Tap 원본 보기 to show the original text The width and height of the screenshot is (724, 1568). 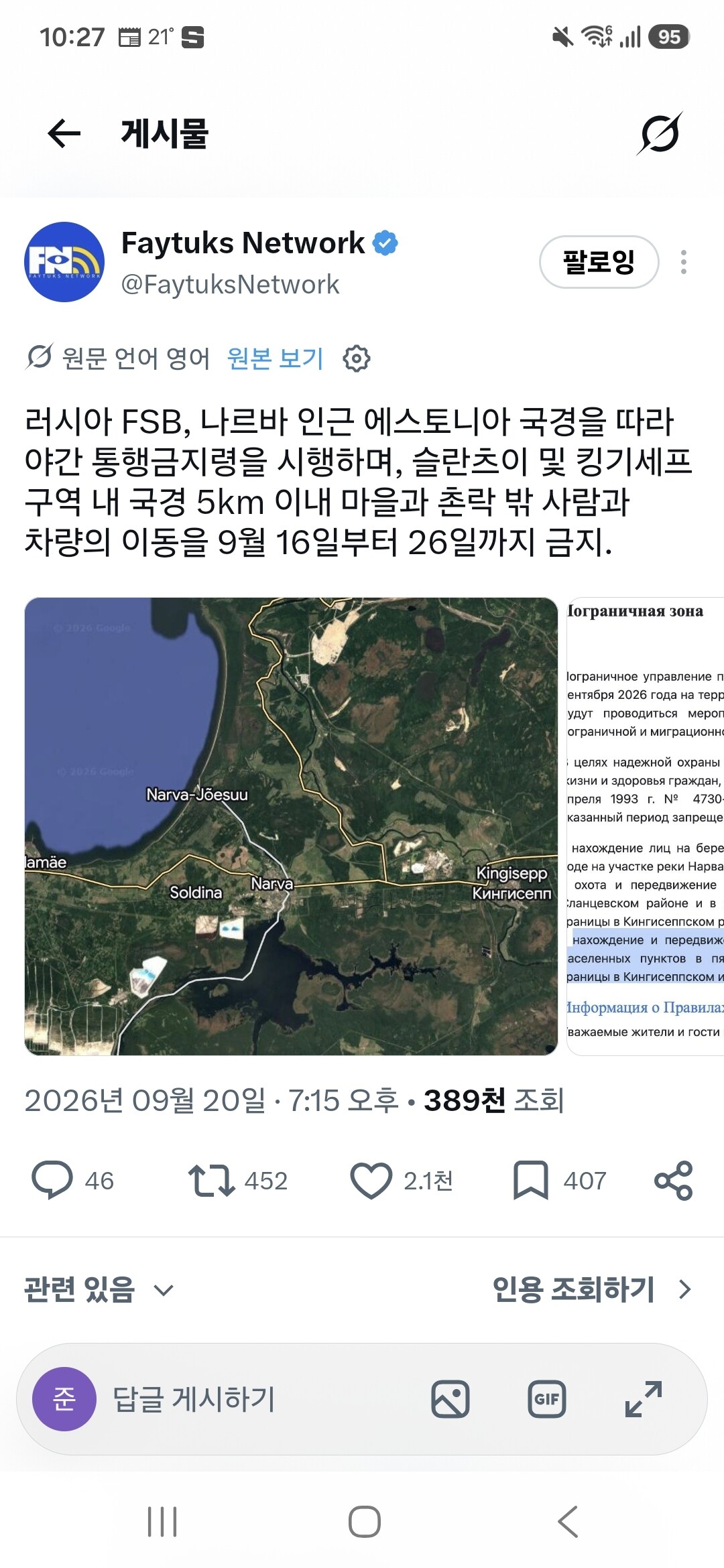(x=276, y=358)
